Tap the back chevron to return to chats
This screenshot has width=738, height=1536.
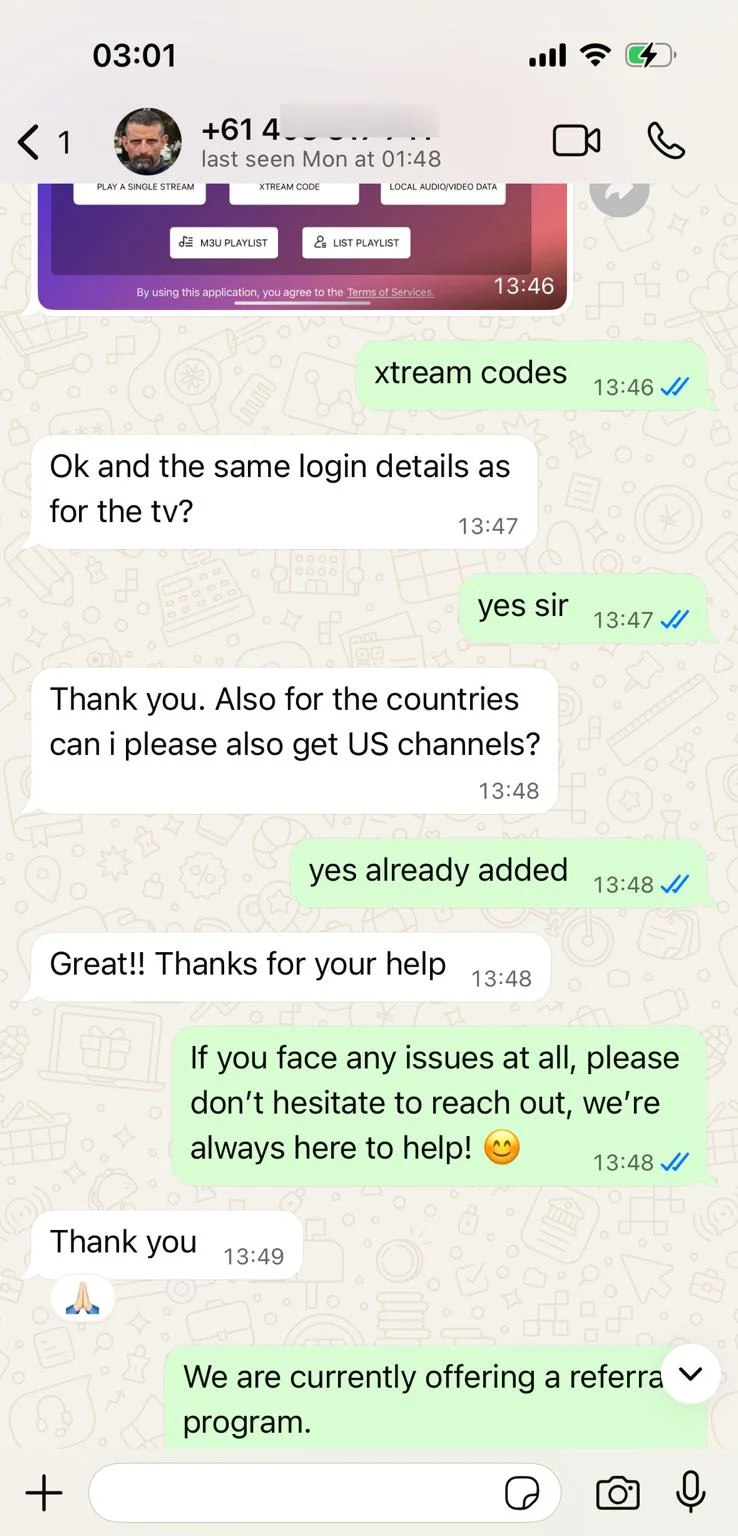click(x=27, y=142)
